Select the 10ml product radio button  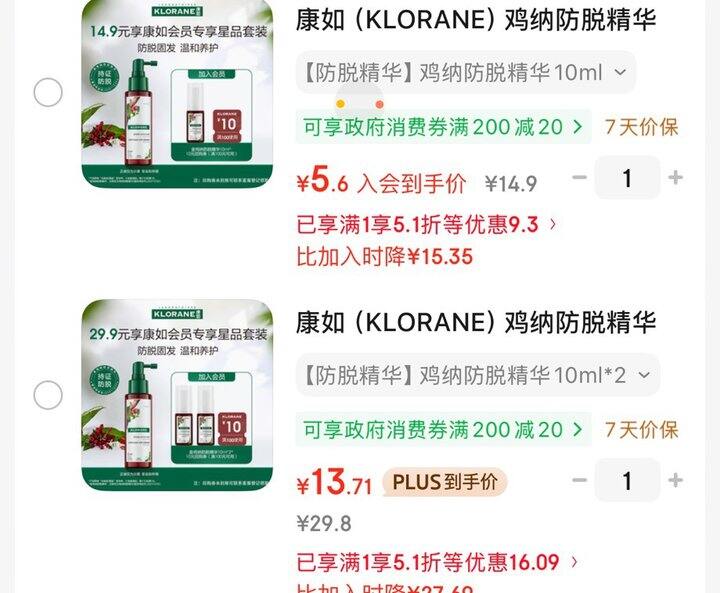tap(48, 92)
